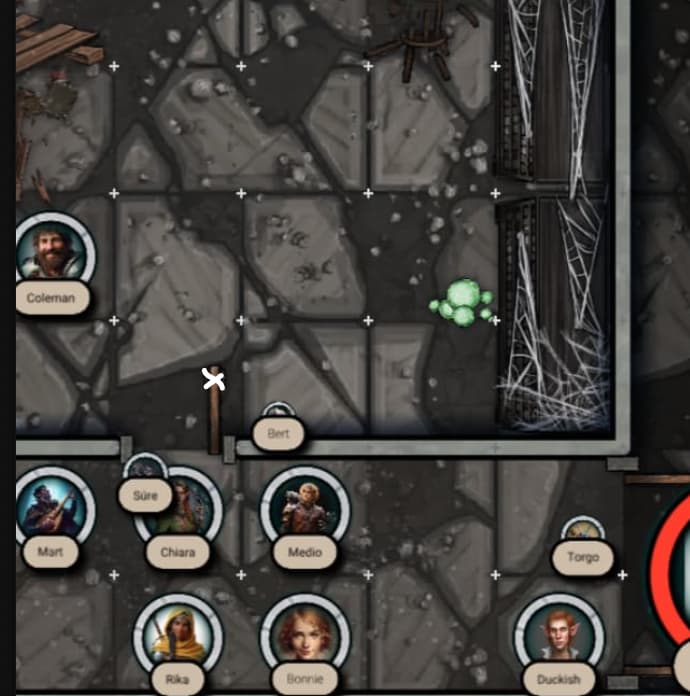Select Rika's hooded character token

coord(177,636)
